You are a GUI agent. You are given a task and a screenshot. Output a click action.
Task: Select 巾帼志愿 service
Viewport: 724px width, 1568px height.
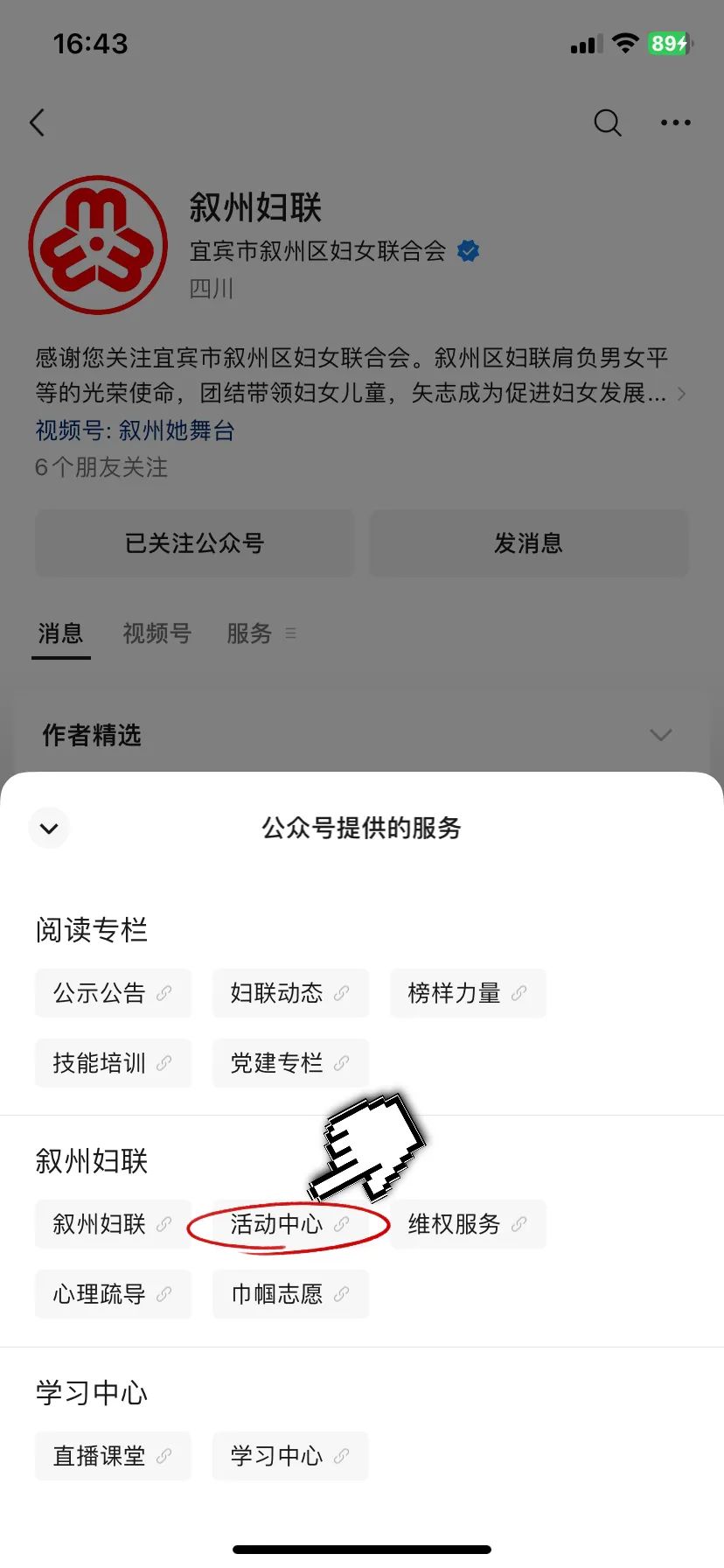(x=289, y=1294)
